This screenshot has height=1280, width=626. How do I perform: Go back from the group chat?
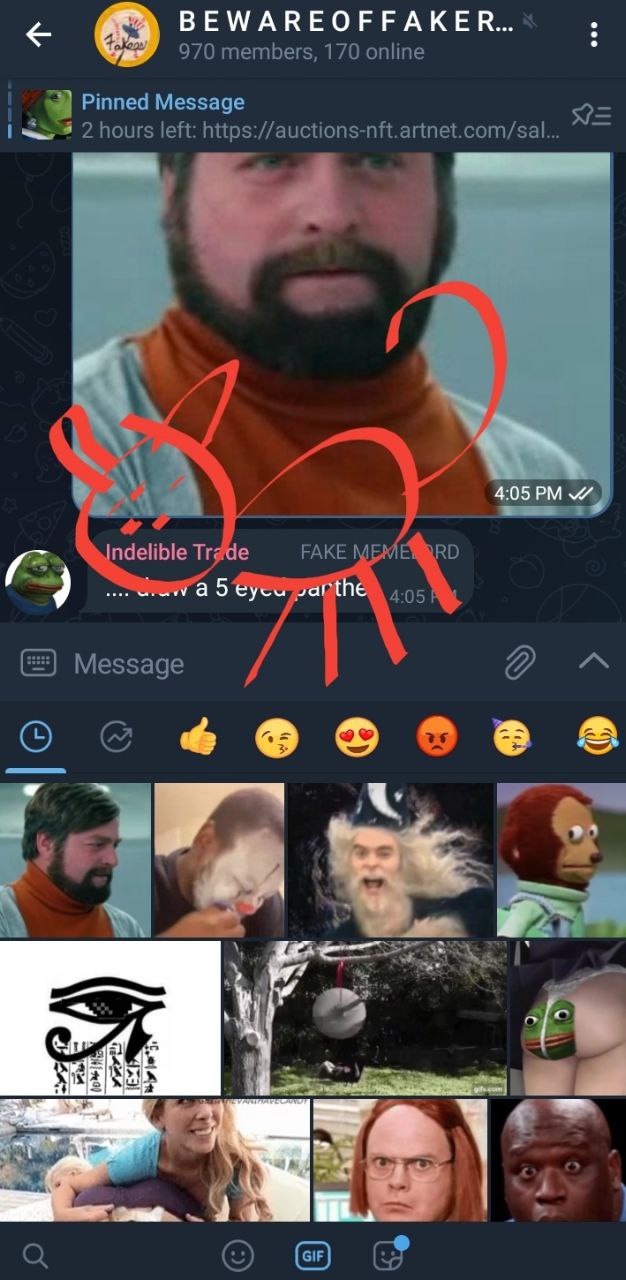pyautogui.click(x=38, y=35)
